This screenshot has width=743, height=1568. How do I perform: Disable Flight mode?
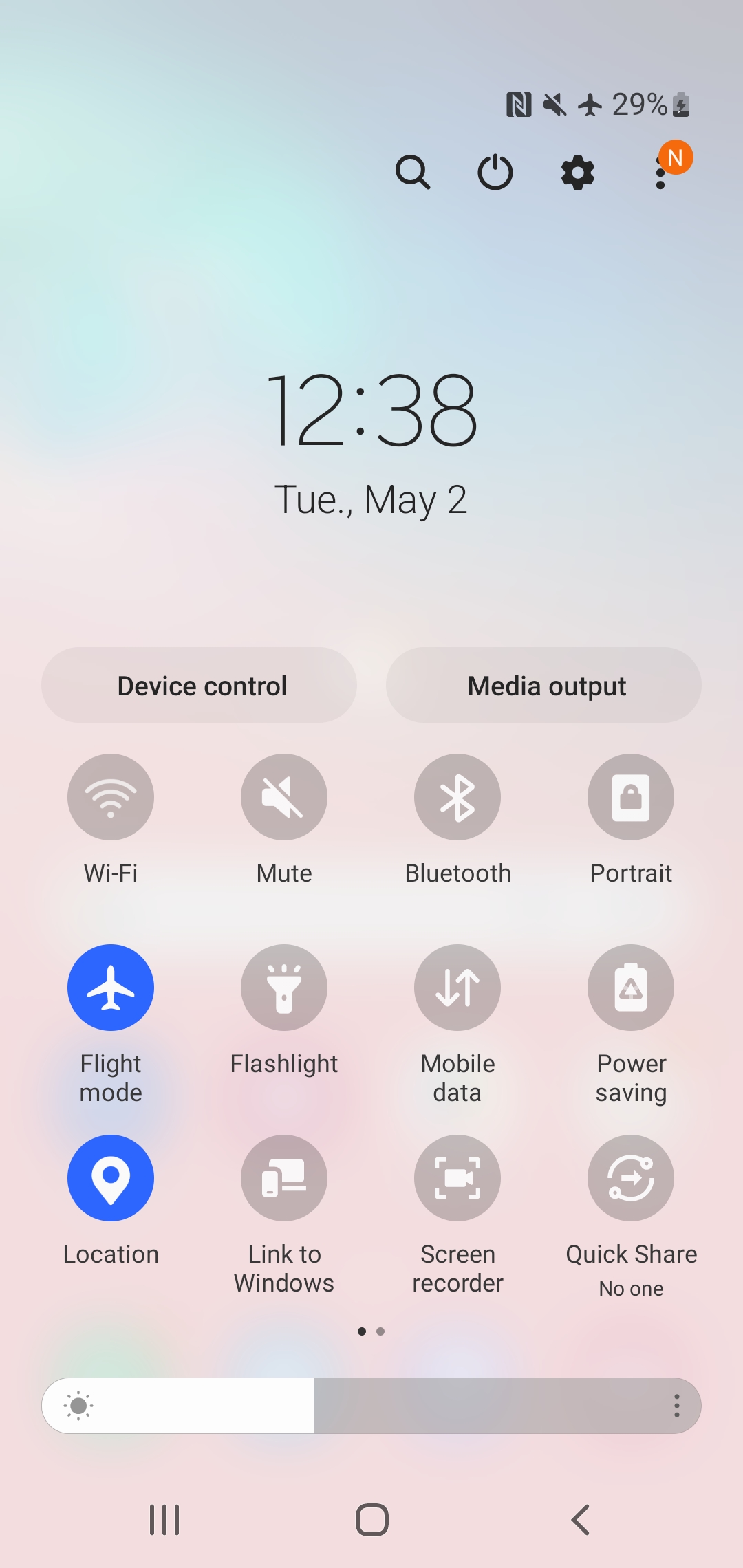[110, 988]
